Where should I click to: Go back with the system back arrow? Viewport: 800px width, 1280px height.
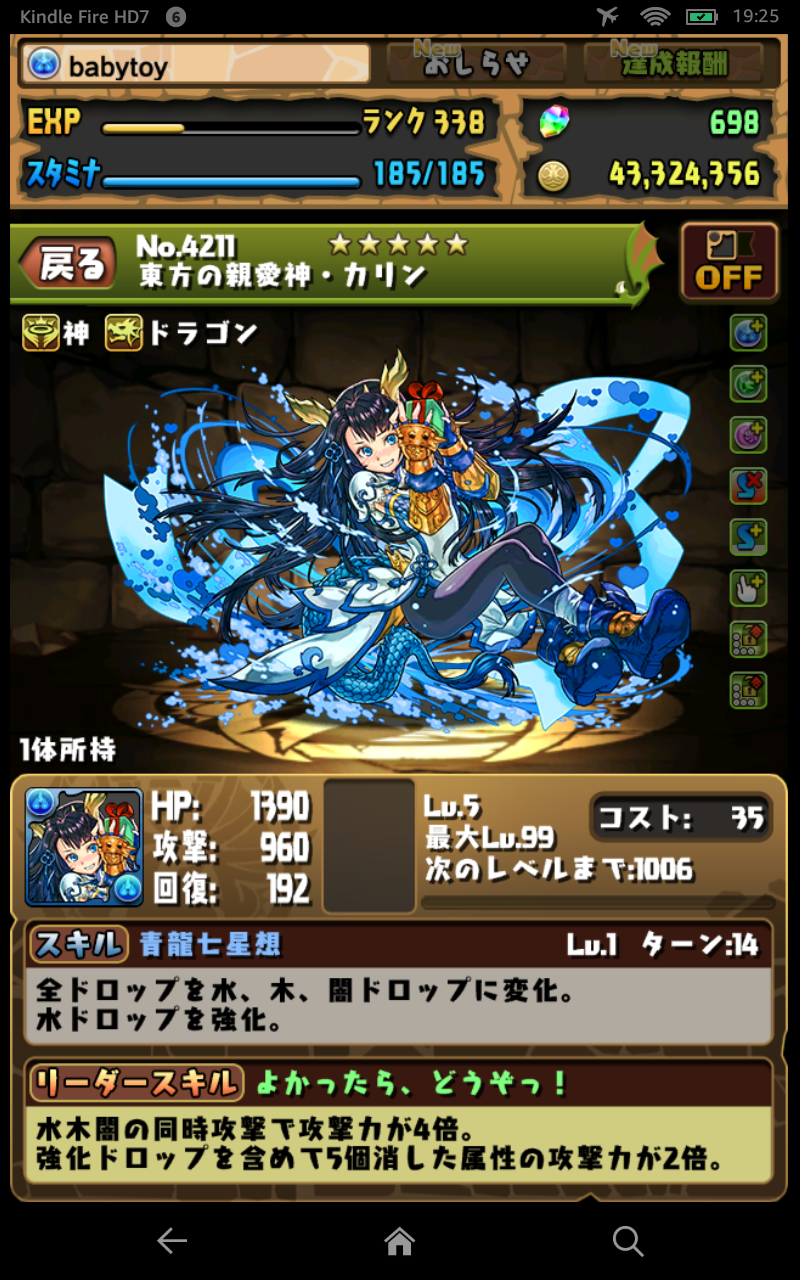tap(172, 1241)
